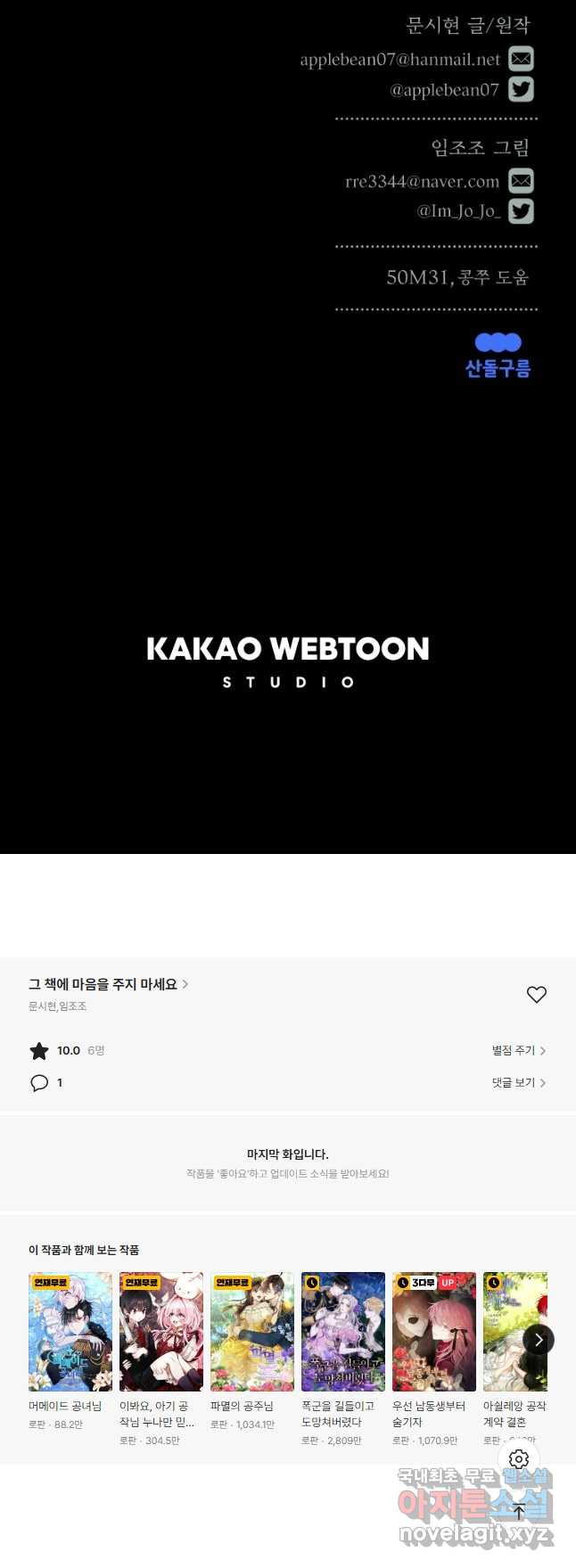Open 댓글 보기 to view comments
The height and width of the screenshot is (1568, 576).
pyautogui.click(x=518, y=1082)
